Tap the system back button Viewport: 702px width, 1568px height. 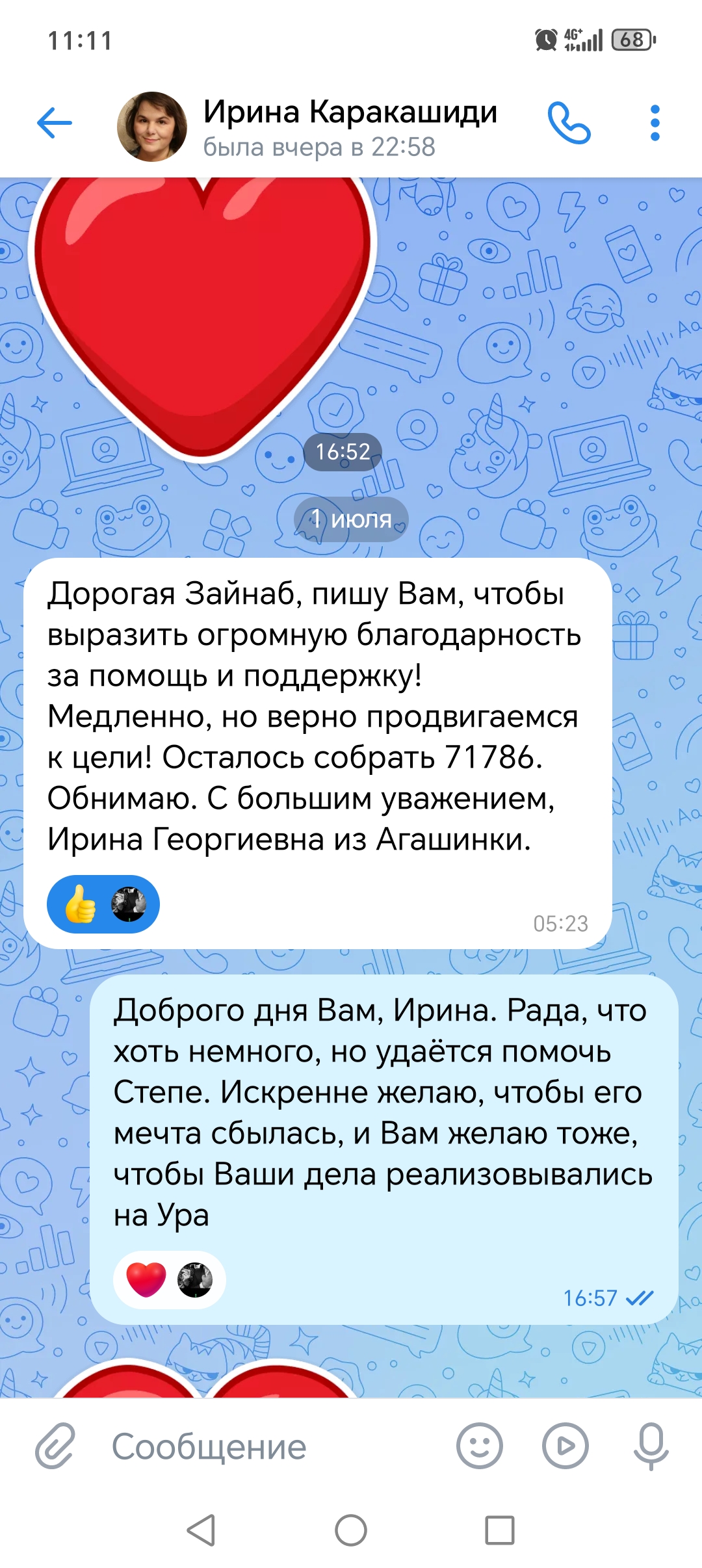click(x=201, y=1530)
